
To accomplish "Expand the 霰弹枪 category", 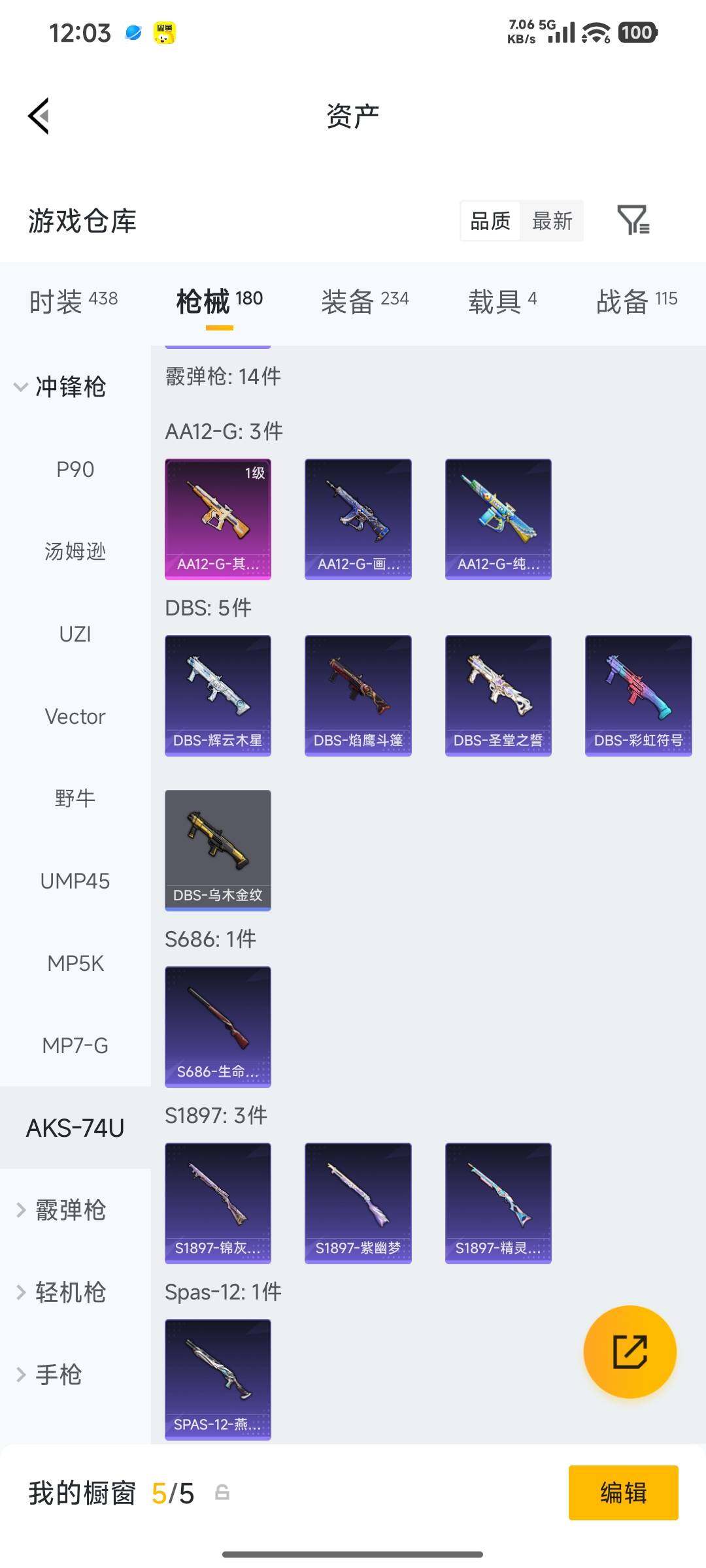I will pyautogui.click(x=60, y=1210).
